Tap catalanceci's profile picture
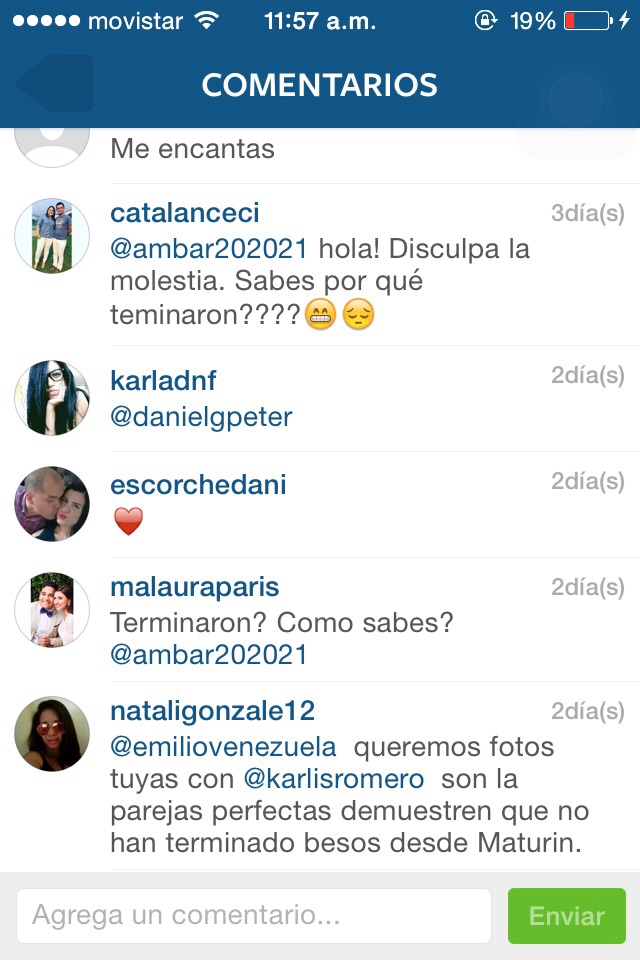Image resolution: width=640 pixels, height=960 pixels. 52,235
